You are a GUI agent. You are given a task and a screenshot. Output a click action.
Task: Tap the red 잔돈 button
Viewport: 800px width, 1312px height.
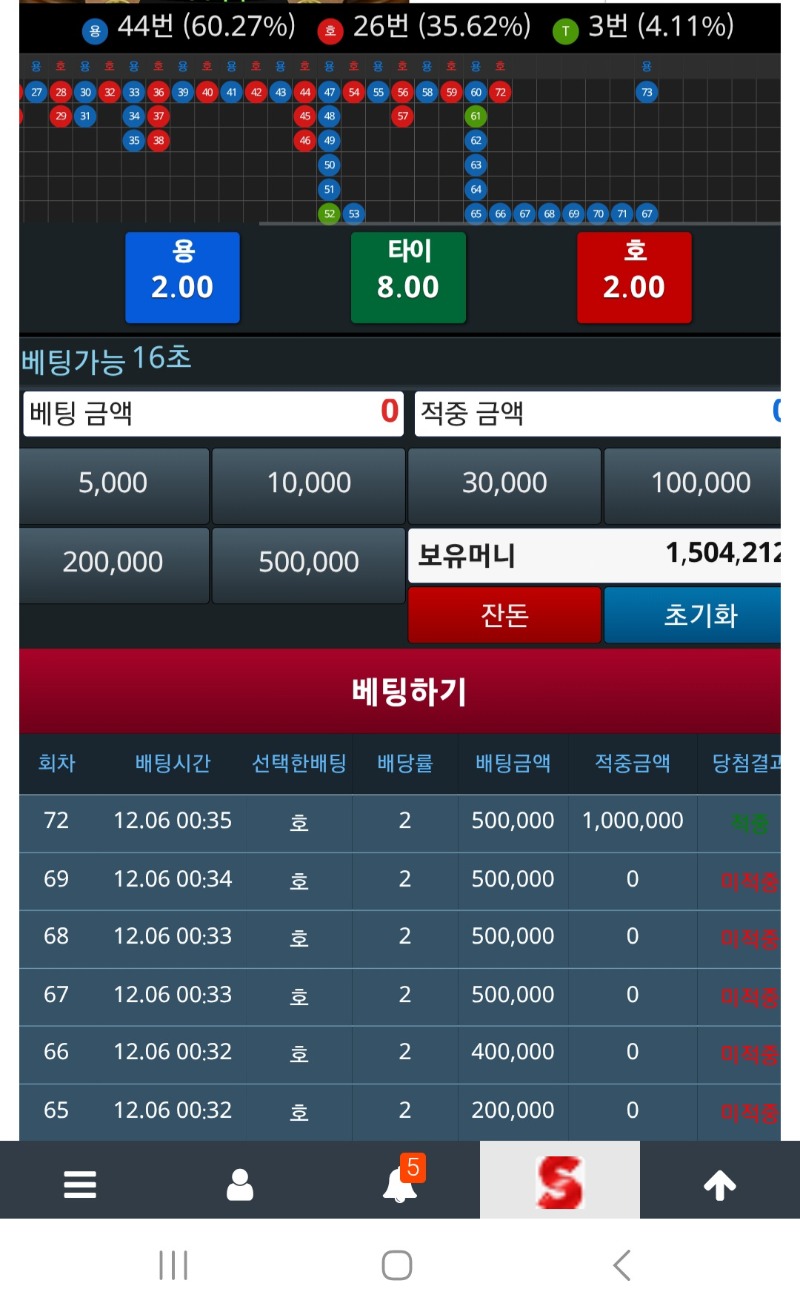point(504,615)
